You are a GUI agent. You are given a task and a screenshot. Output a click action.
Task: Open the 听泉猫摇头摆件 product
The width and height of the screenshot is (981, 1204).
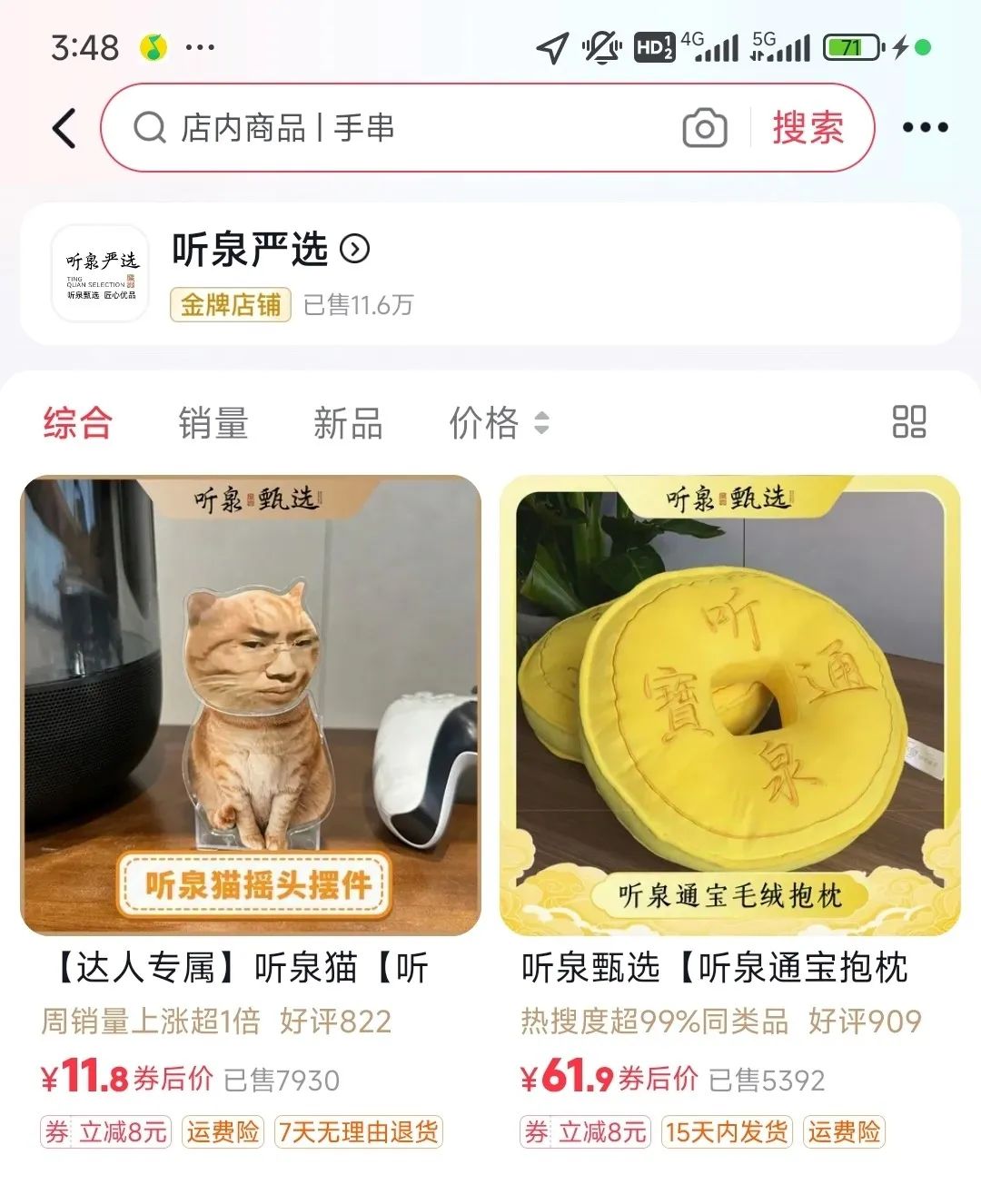(251, 706)
